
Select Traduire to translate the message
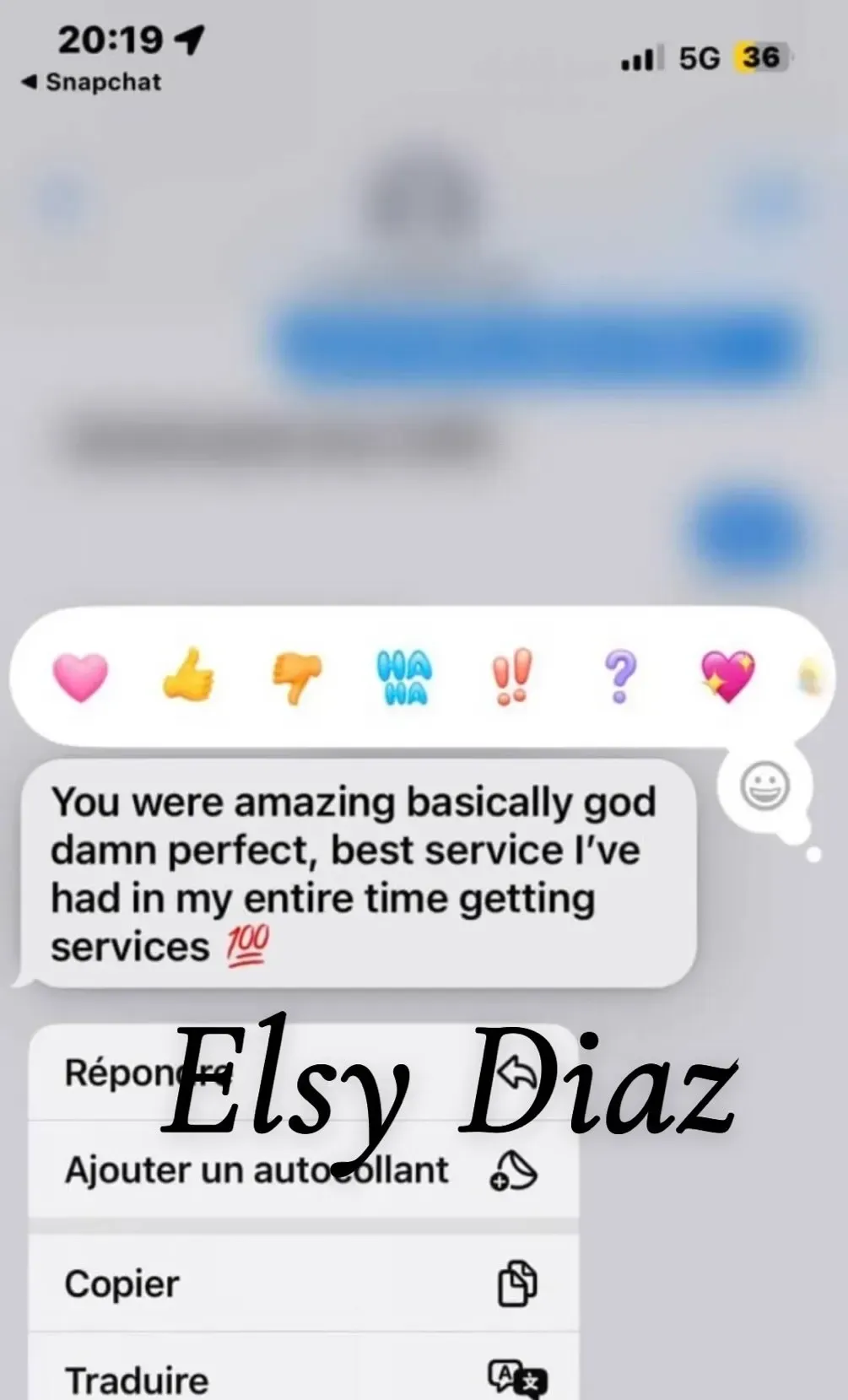pos(304,1369)
